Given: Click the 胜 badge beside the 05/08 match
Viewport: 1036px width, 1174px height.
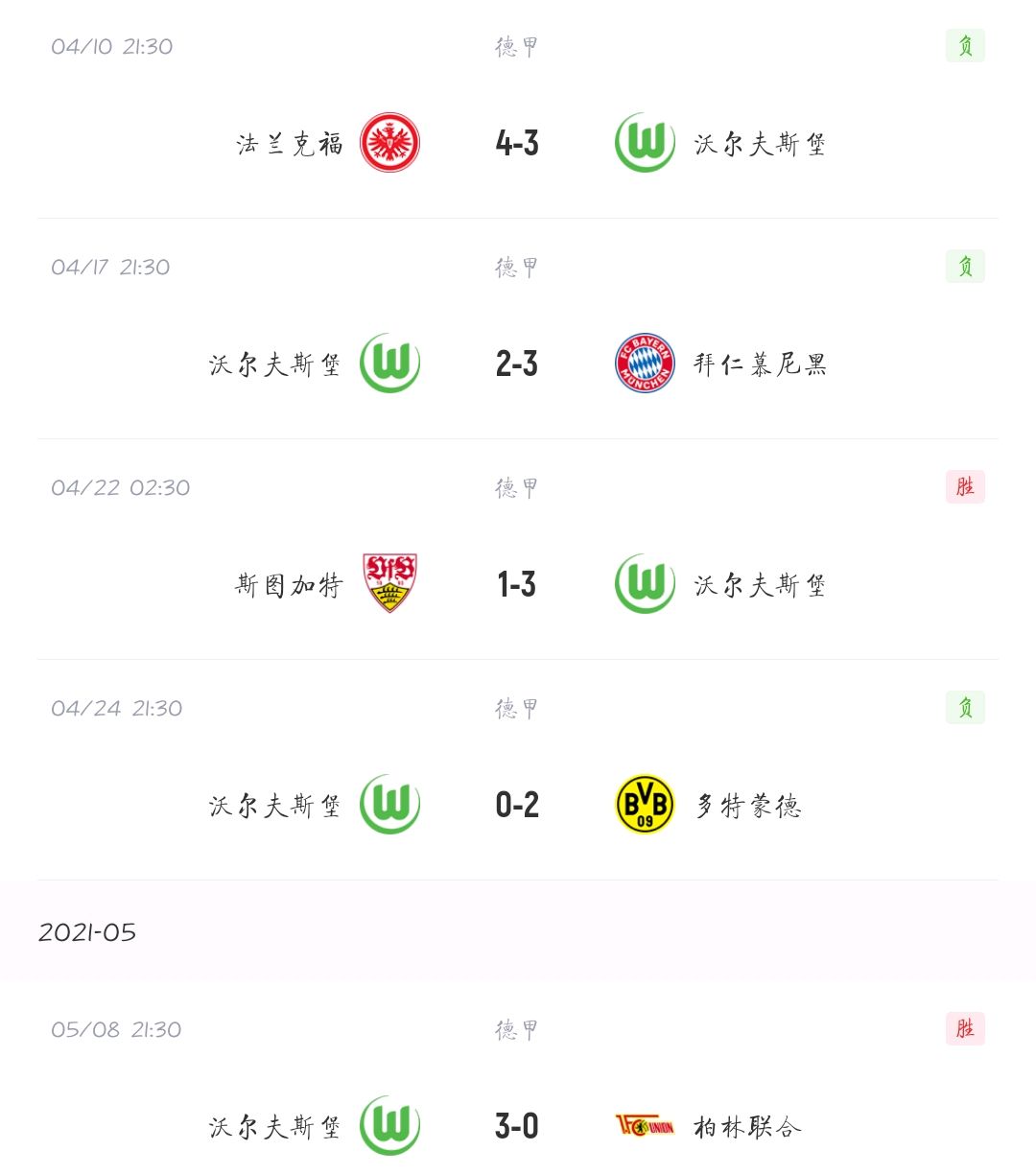Looking at the screenshot, I should click(x=965, y=1029).
